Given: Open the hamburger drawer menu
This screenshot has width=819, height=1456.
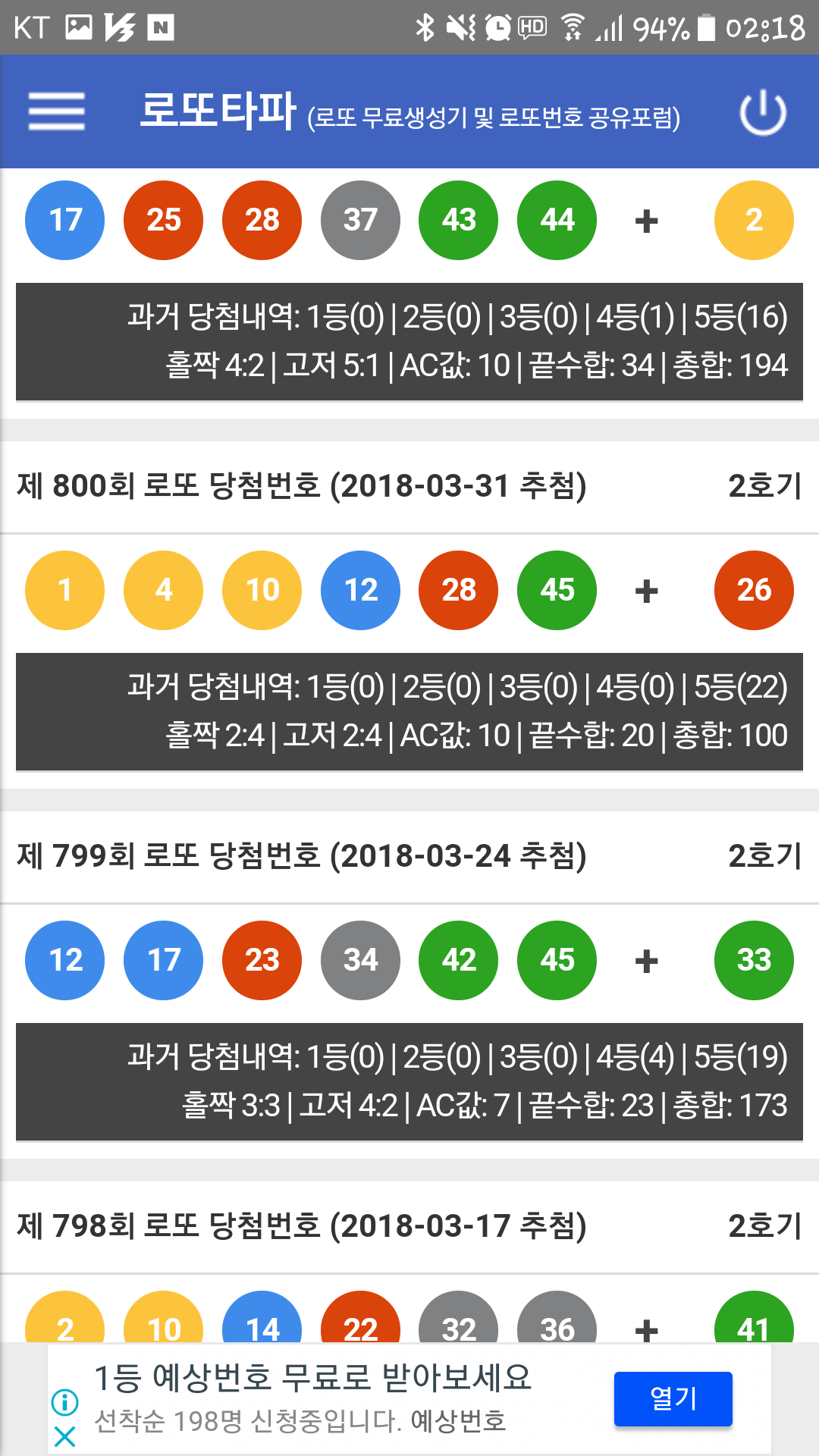Looking at the screenshot, I should (56, 111).
